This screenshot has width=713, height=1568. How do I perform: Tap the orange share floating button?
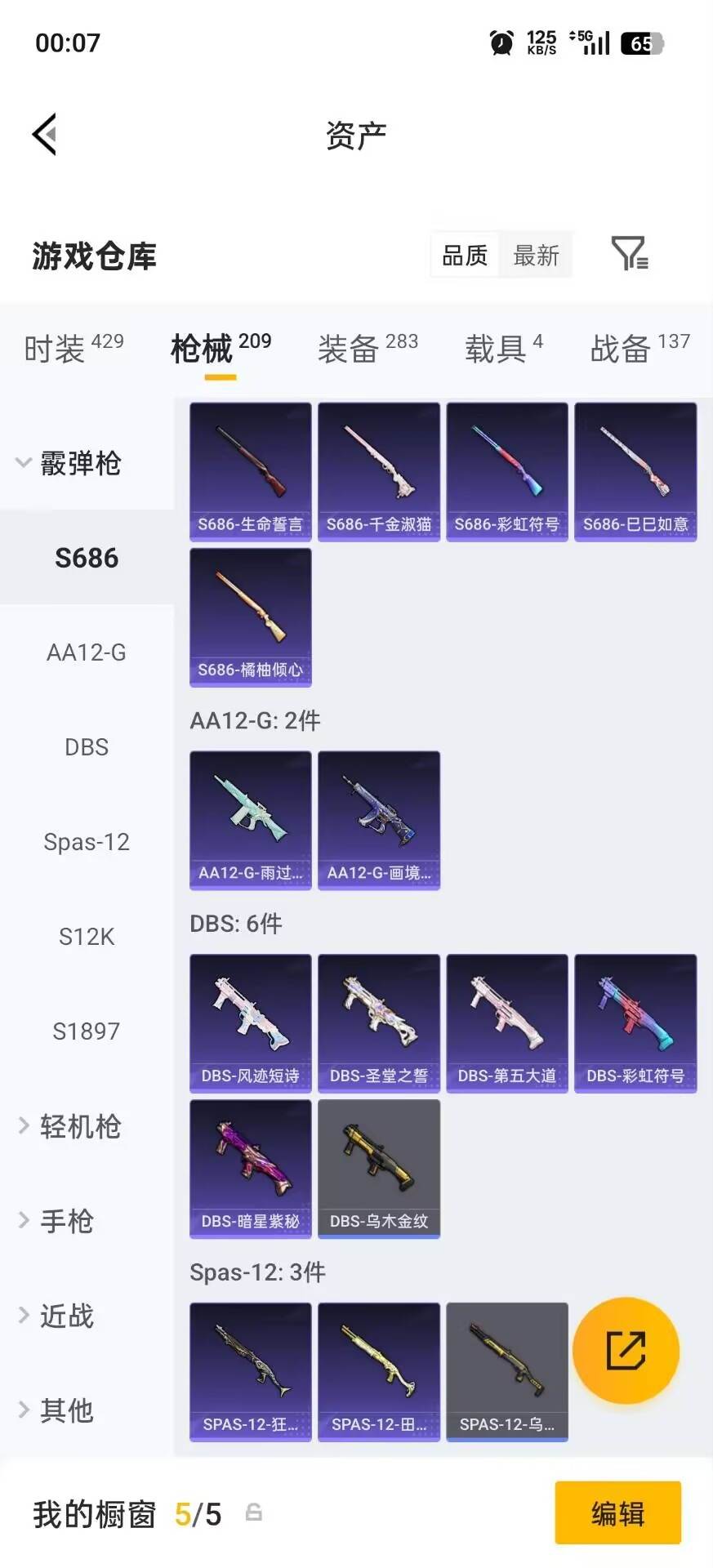coord(626,1350)
